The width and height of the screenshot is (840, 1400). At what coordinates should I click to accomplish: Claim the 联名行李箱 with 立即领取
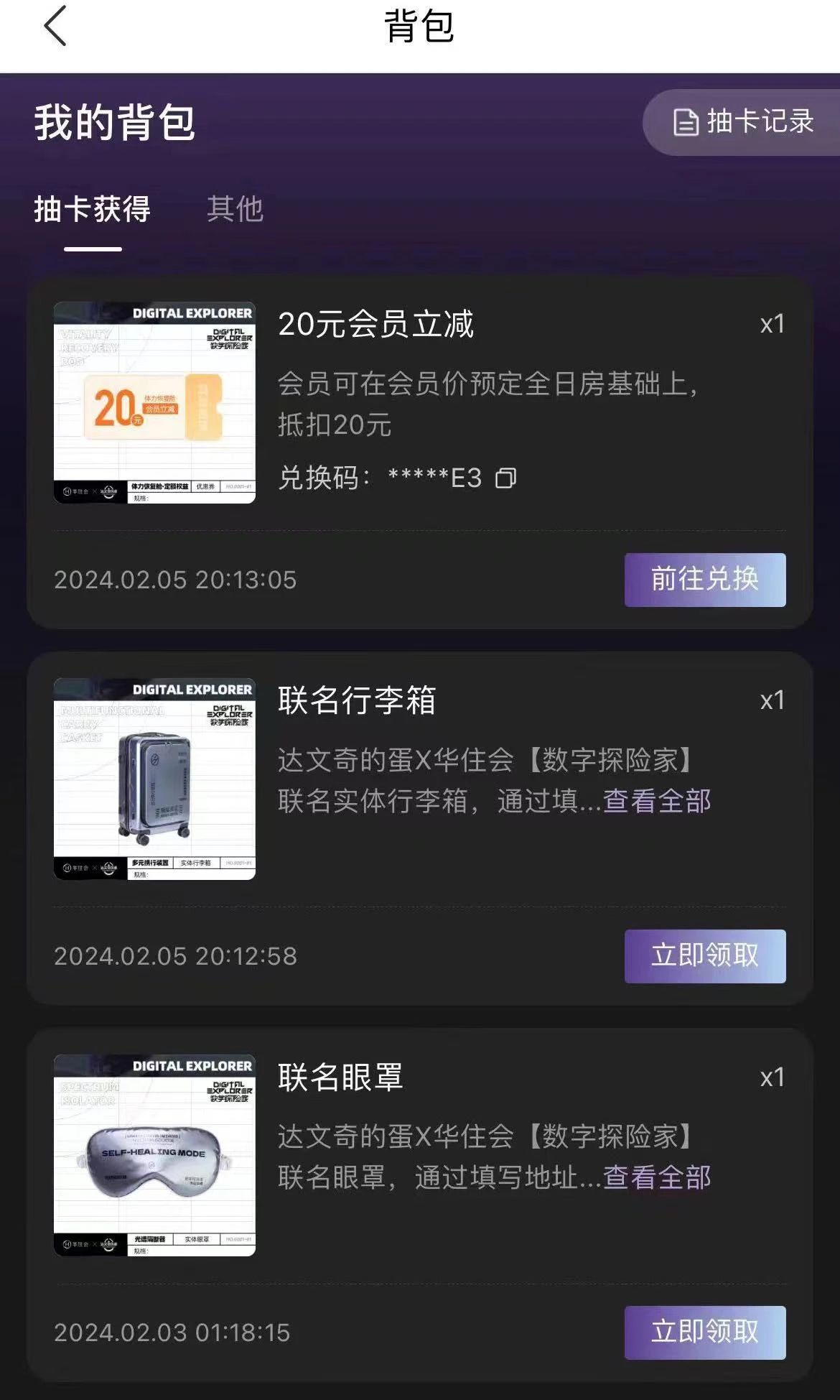coord(704,956)
